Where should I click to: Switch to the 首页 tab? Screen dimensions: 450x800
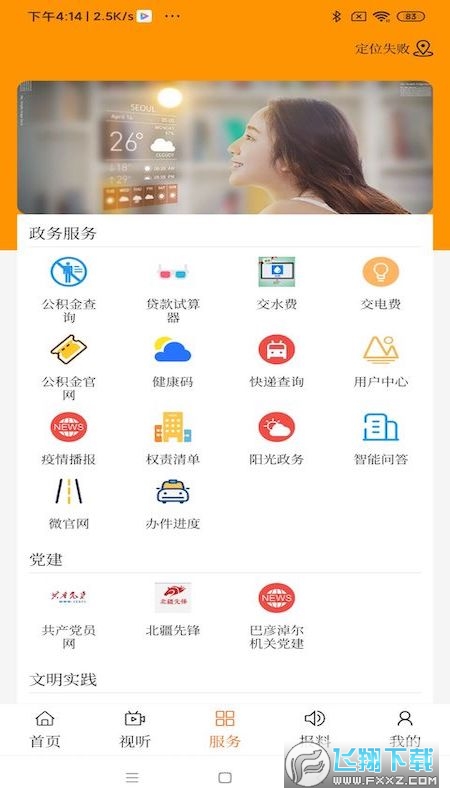click(45, 729)
